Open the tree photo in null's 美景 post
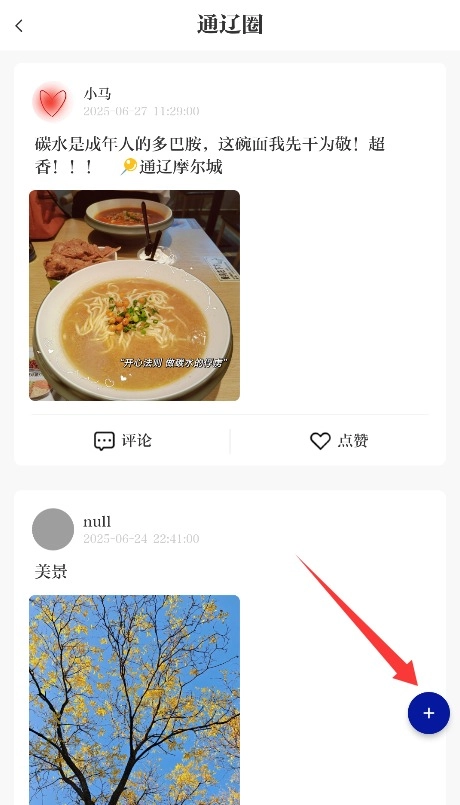Image resolution: width=460 pixels, height=805 pixels. point(135,700)
